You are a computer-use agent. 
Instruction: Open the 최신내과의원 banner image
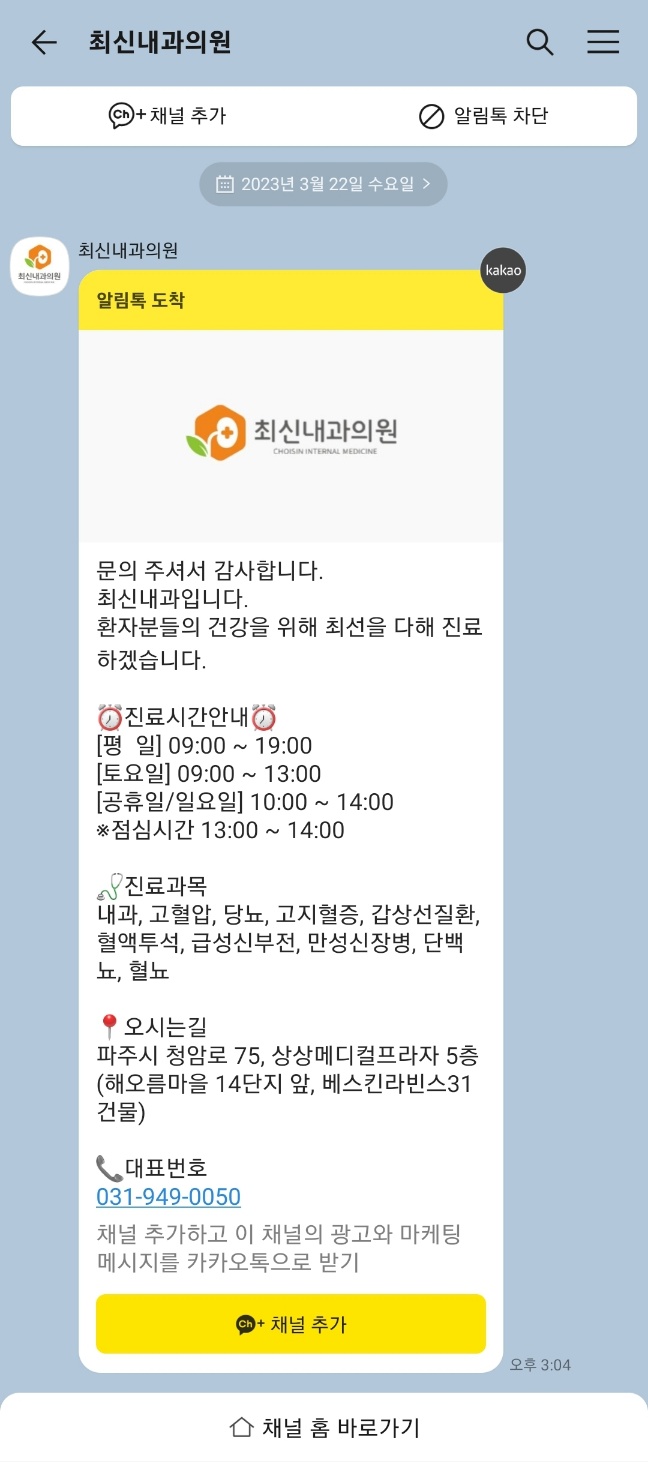[x=291, y=435]
